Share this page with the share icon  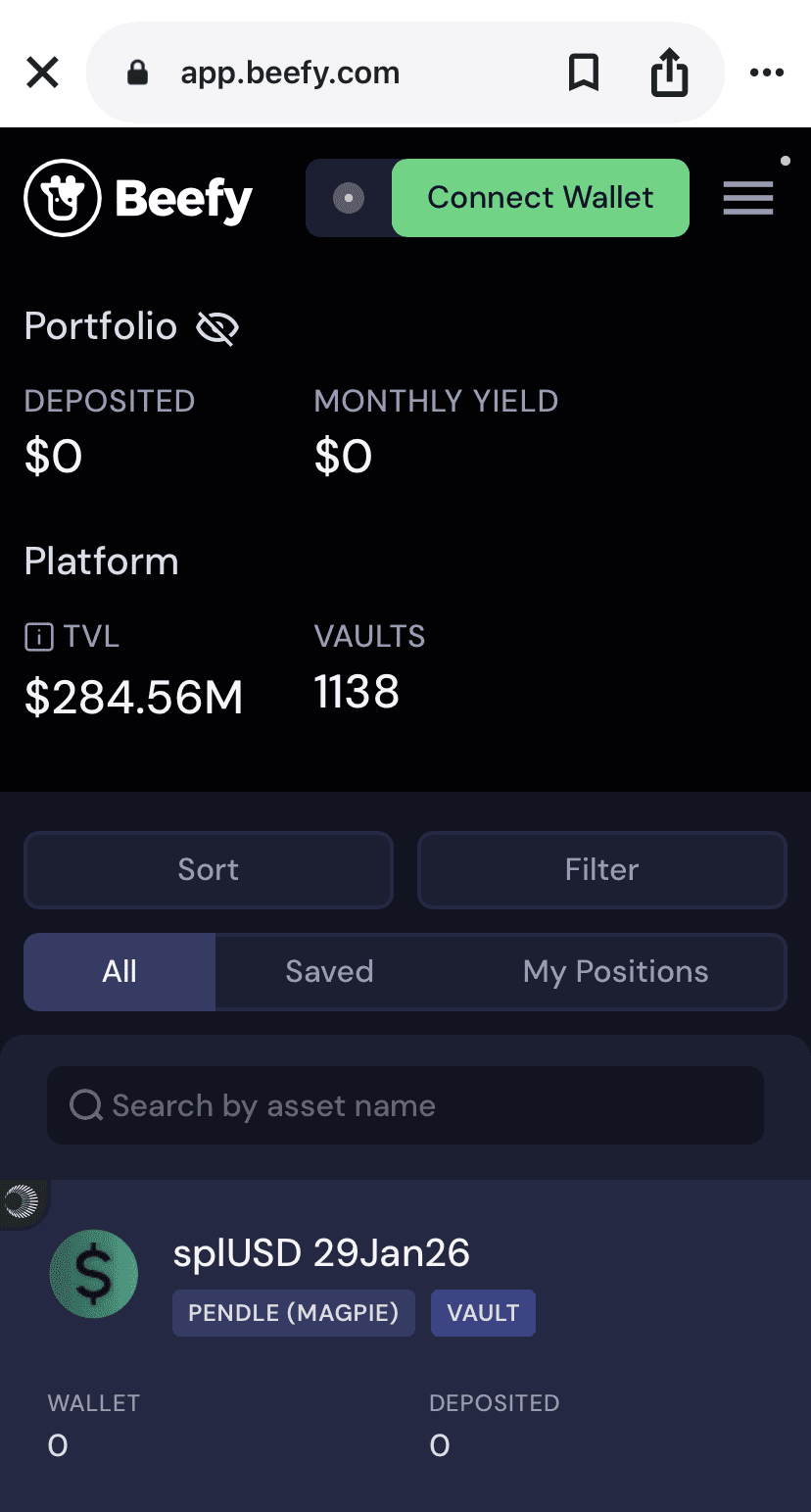(x=670, y=73)
